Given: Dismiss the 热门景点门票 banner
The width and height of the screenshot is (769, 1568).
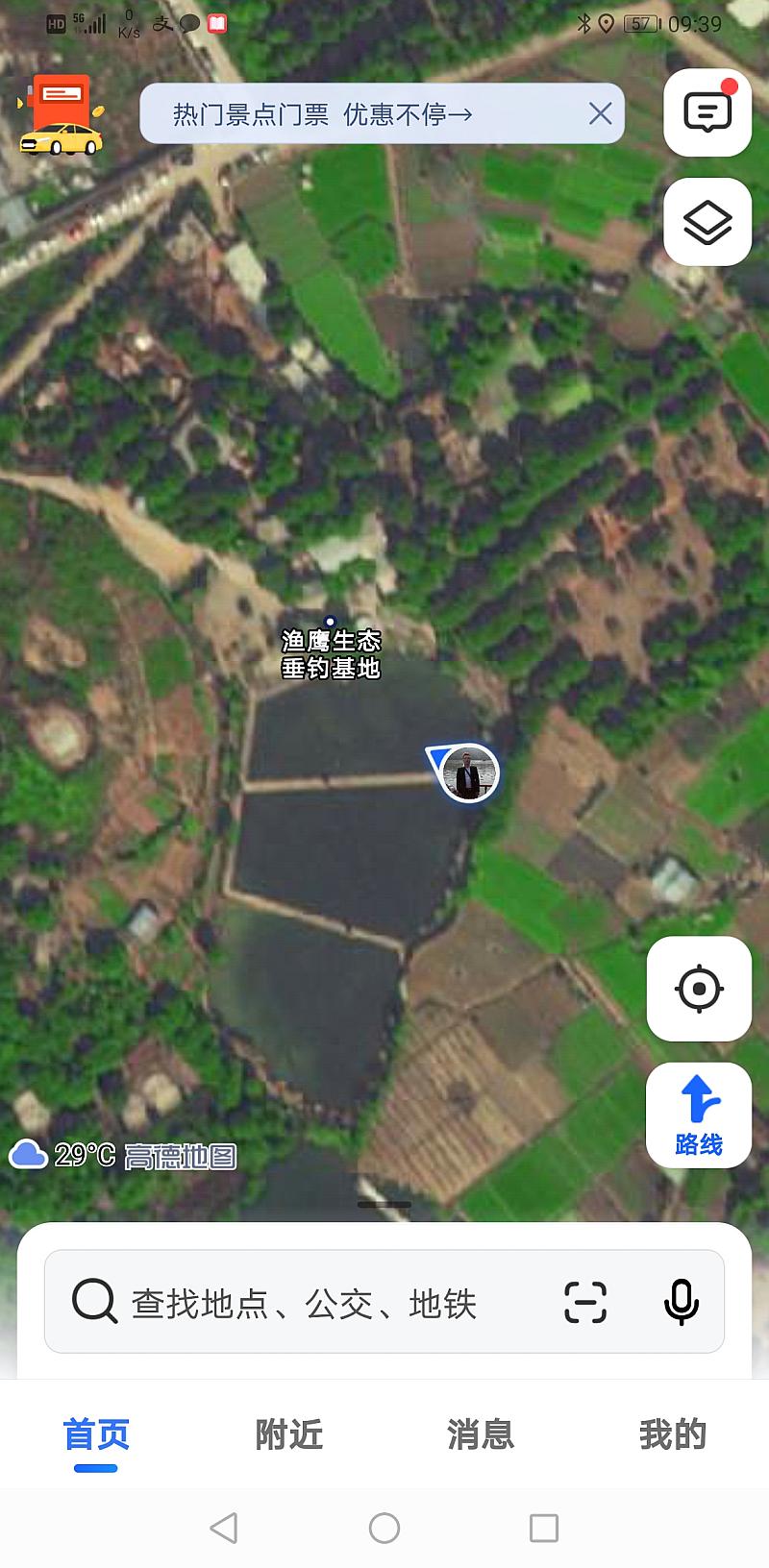Looking at the screenshot, I should pyautogui.click(x=601, y=114).
